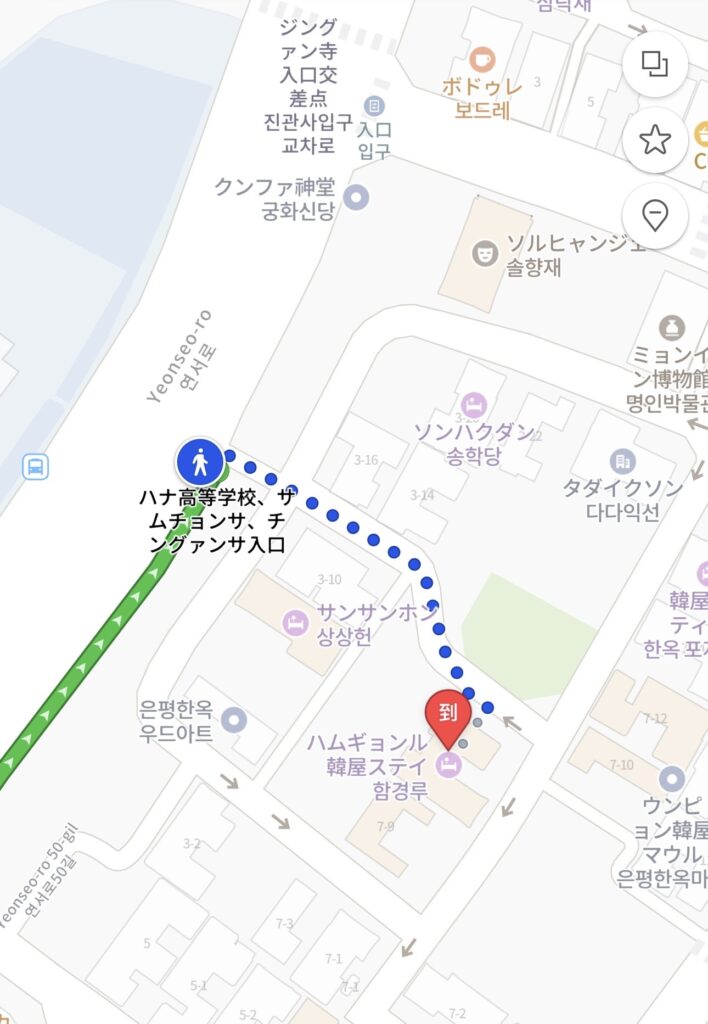Select the 다다익선 building marker
Image resolution: width=708 pixels, height=1024 pixels.
coord(623,461)
